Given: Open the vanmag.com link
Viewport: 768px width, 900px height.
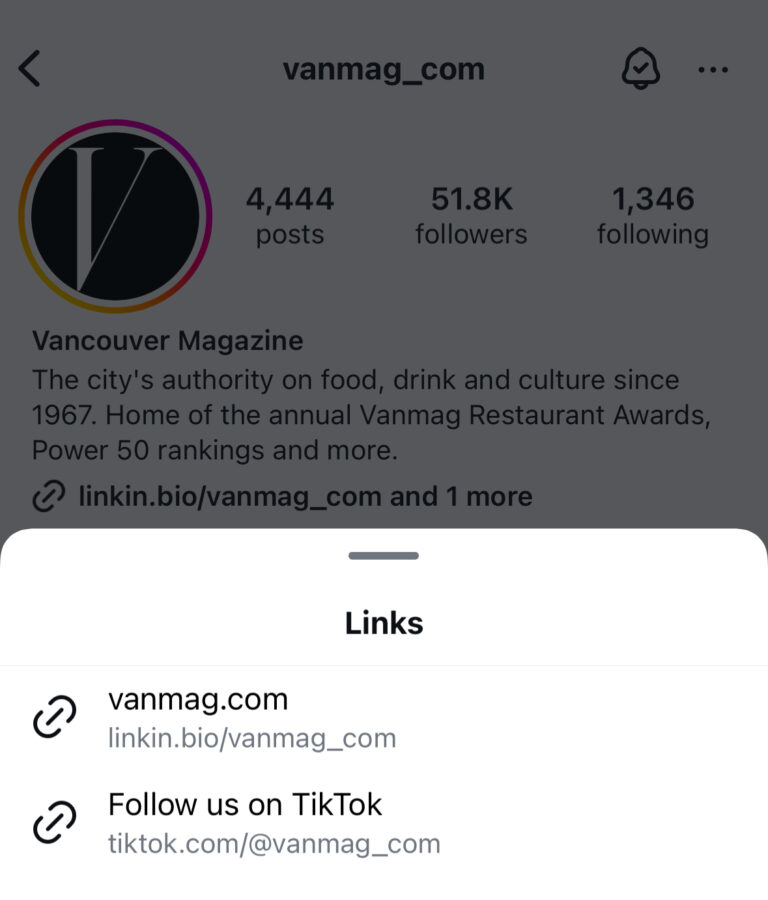Looking at the screenshot, I should pyautogui.click(x=197, y=701).
